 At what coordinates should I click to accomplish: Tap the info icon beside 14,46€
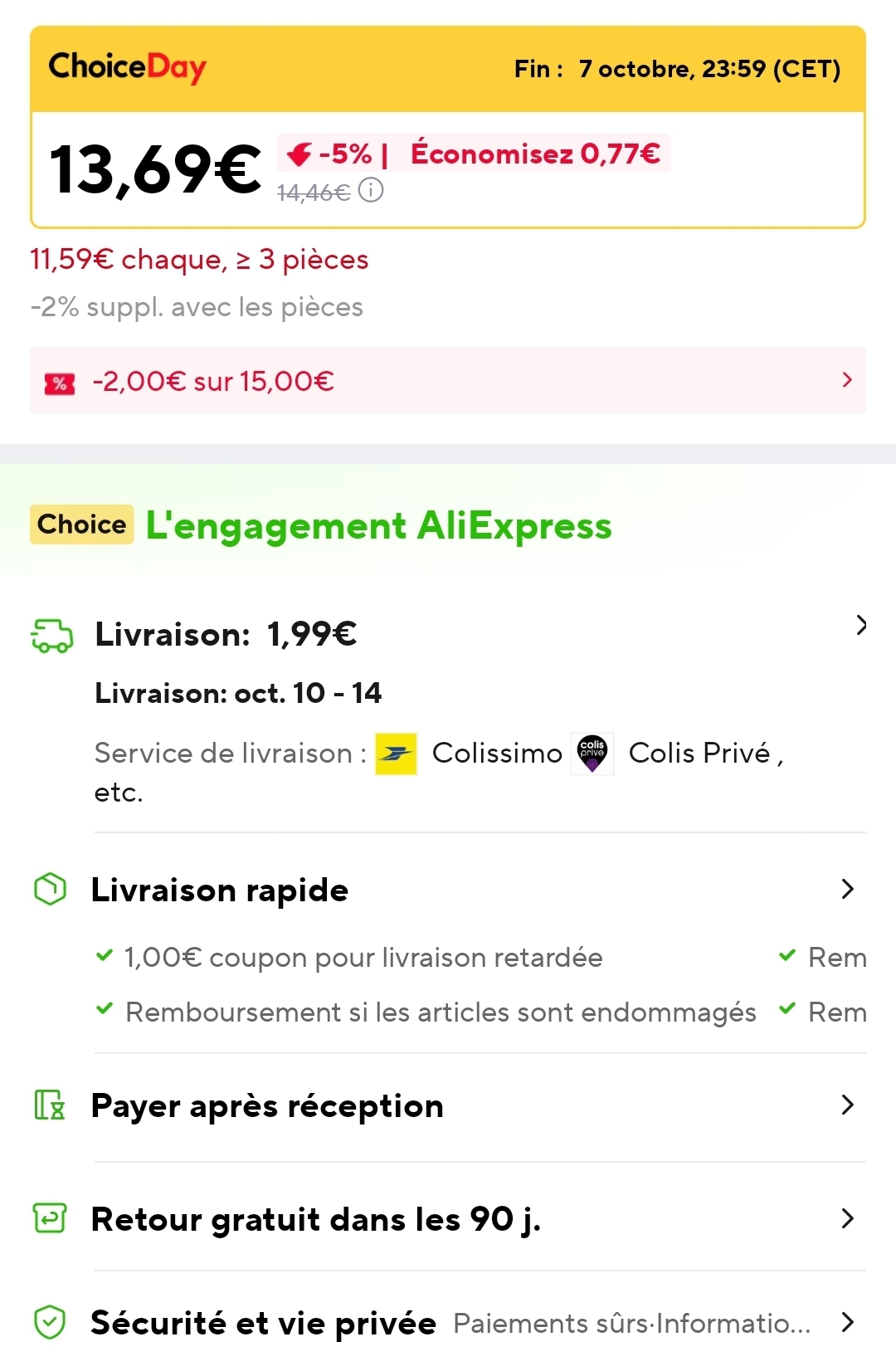click(371, 191)
